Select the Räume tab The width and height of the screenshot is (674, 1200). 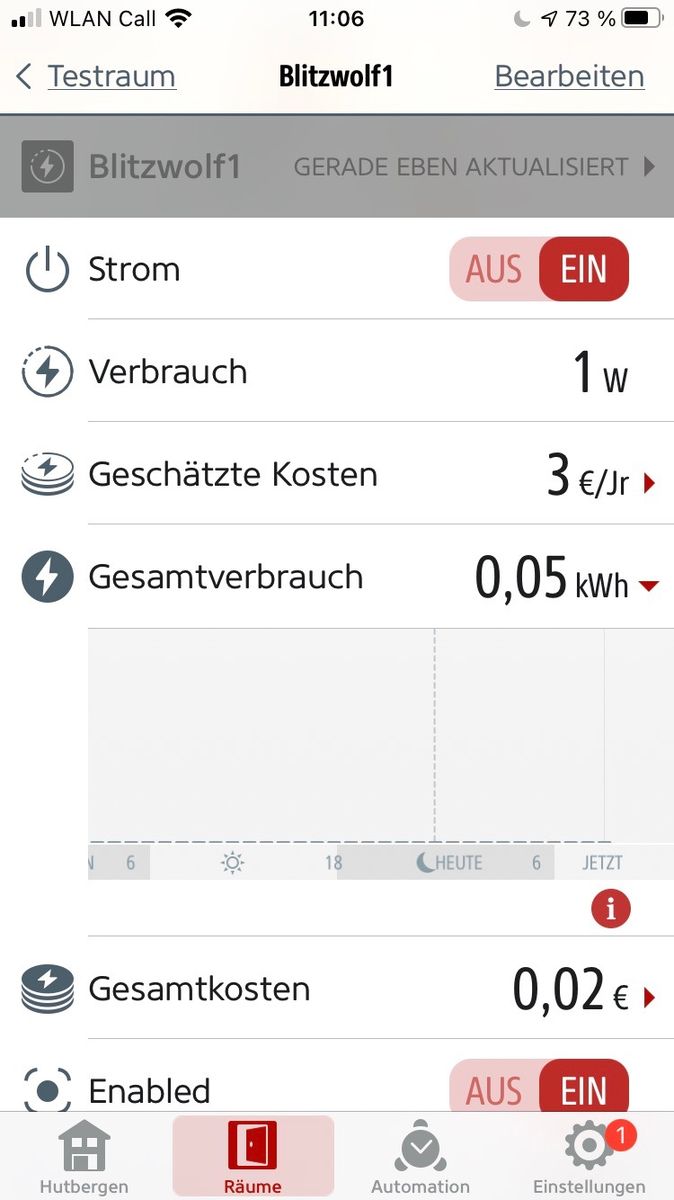(x=253, y=1158)
